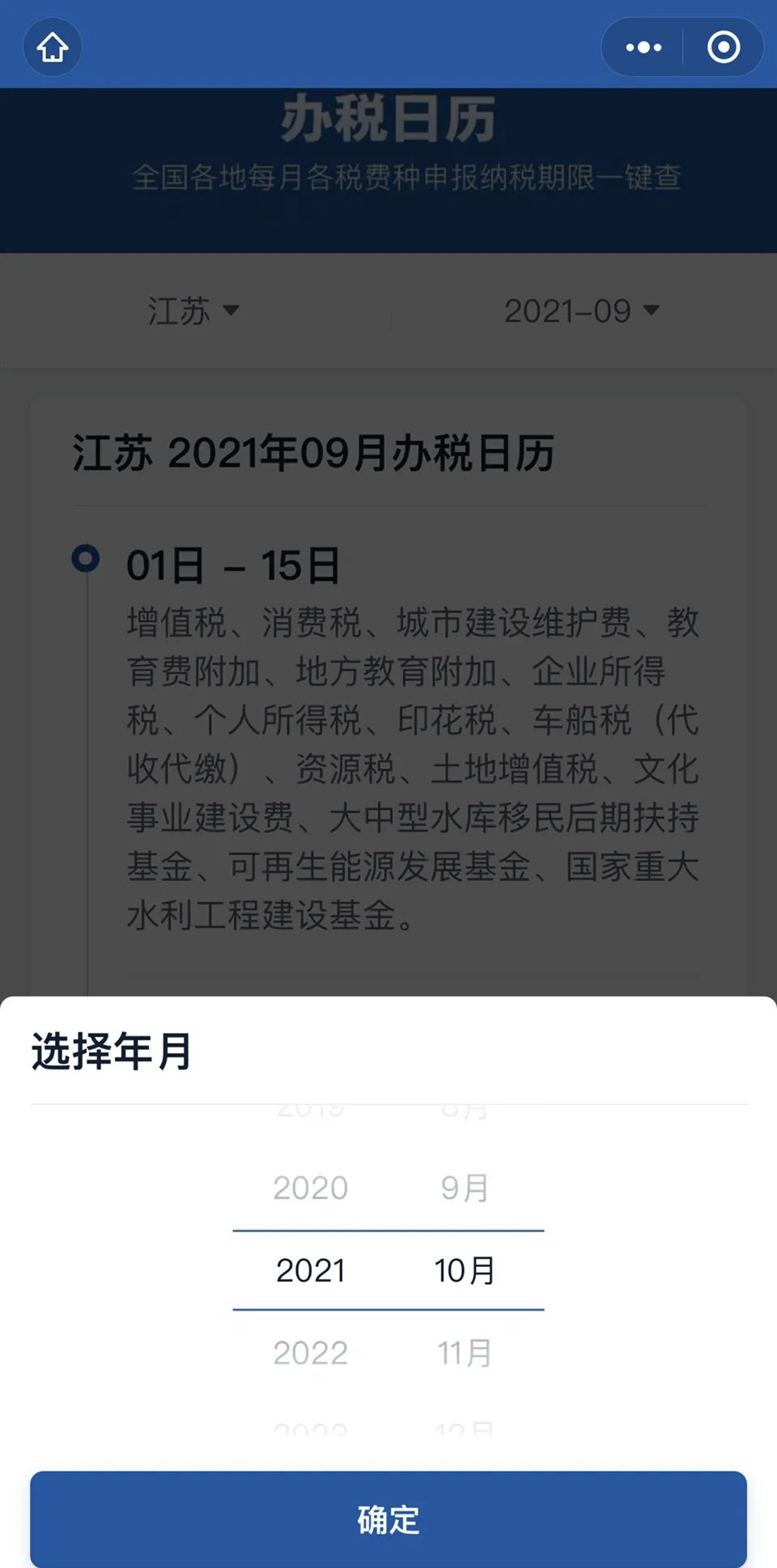This screenshot has width=777, height=1568.
Task: Confirm selection with 确定 button
Action: point(388,1519)
